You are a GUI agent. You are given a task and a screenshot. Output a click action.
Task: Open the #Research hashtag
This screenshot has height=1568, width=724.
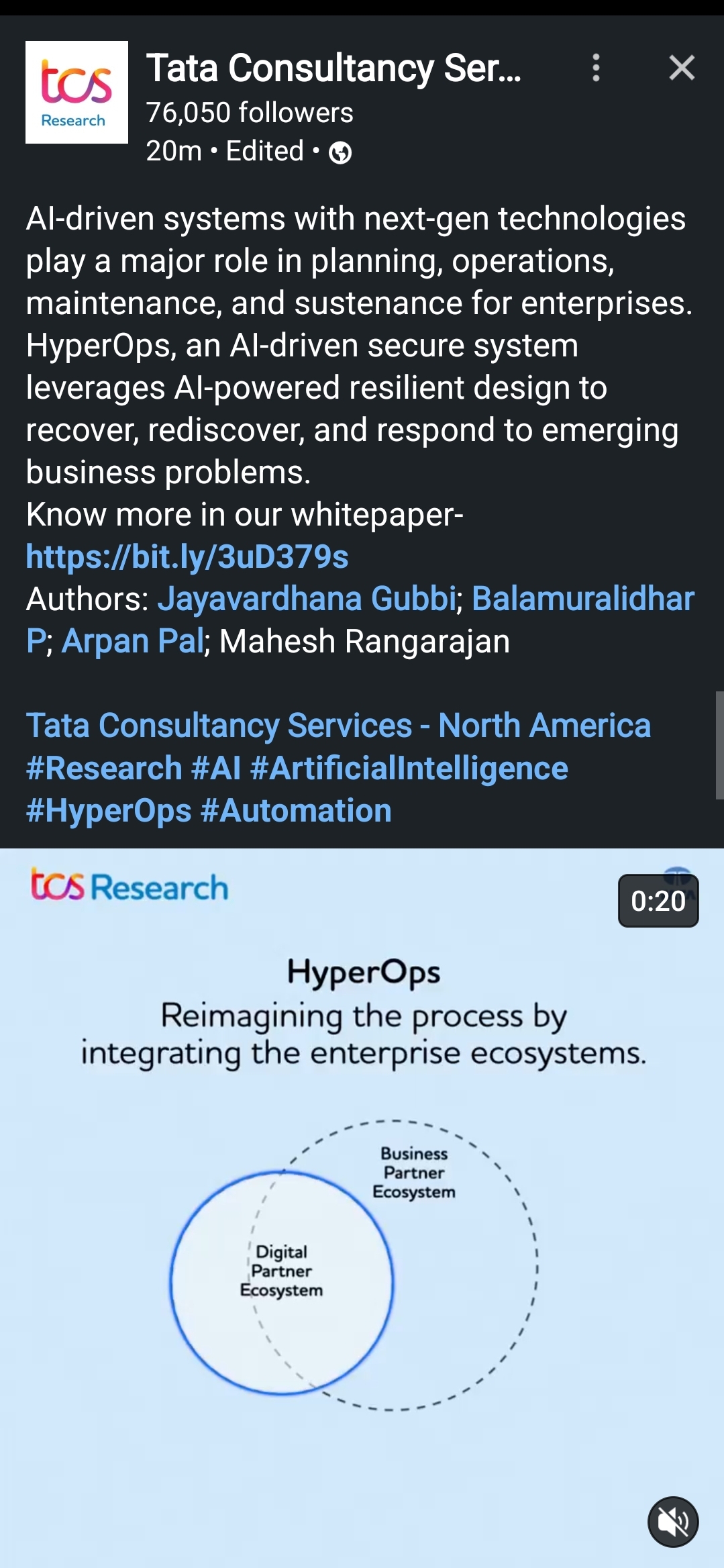click(104, 768)
